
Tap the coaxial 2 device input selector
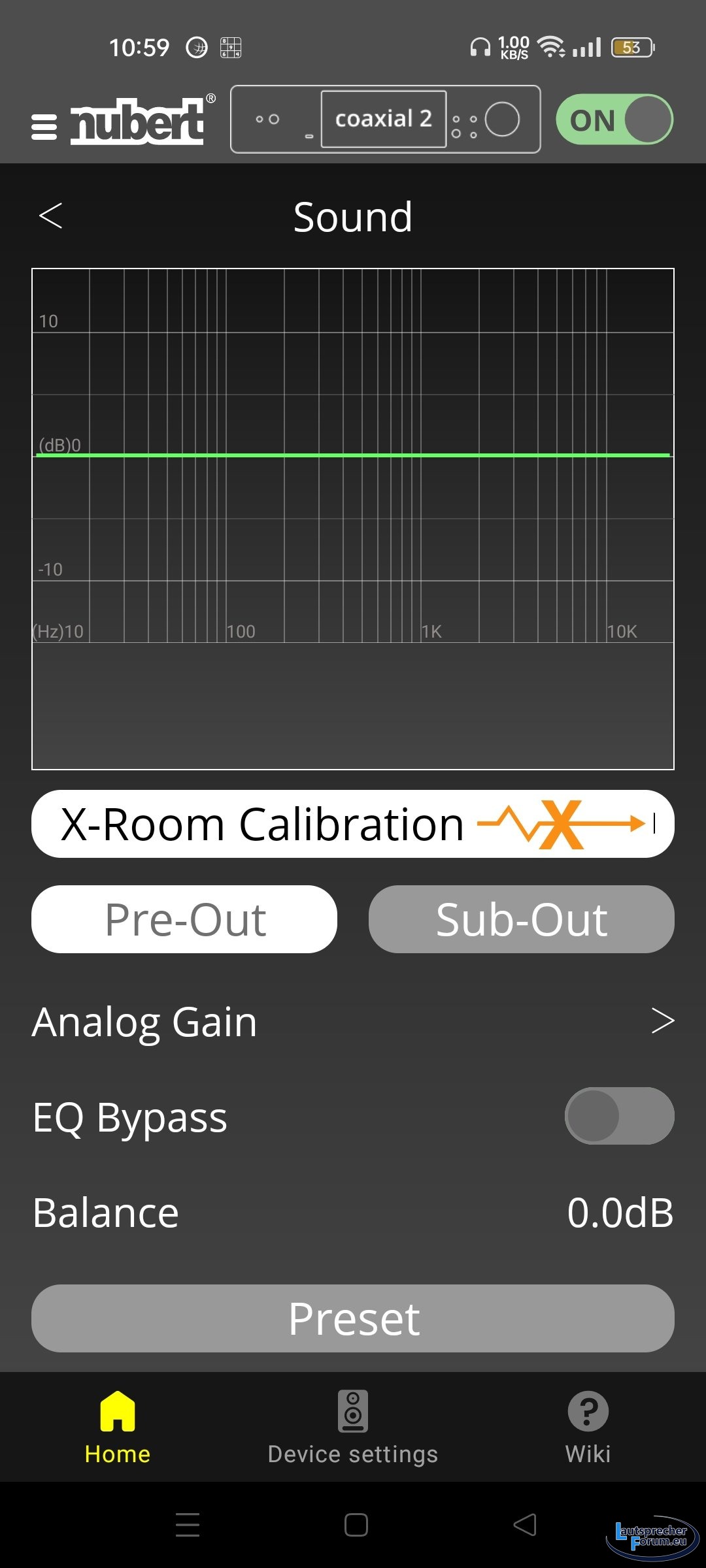click(384, 119)
